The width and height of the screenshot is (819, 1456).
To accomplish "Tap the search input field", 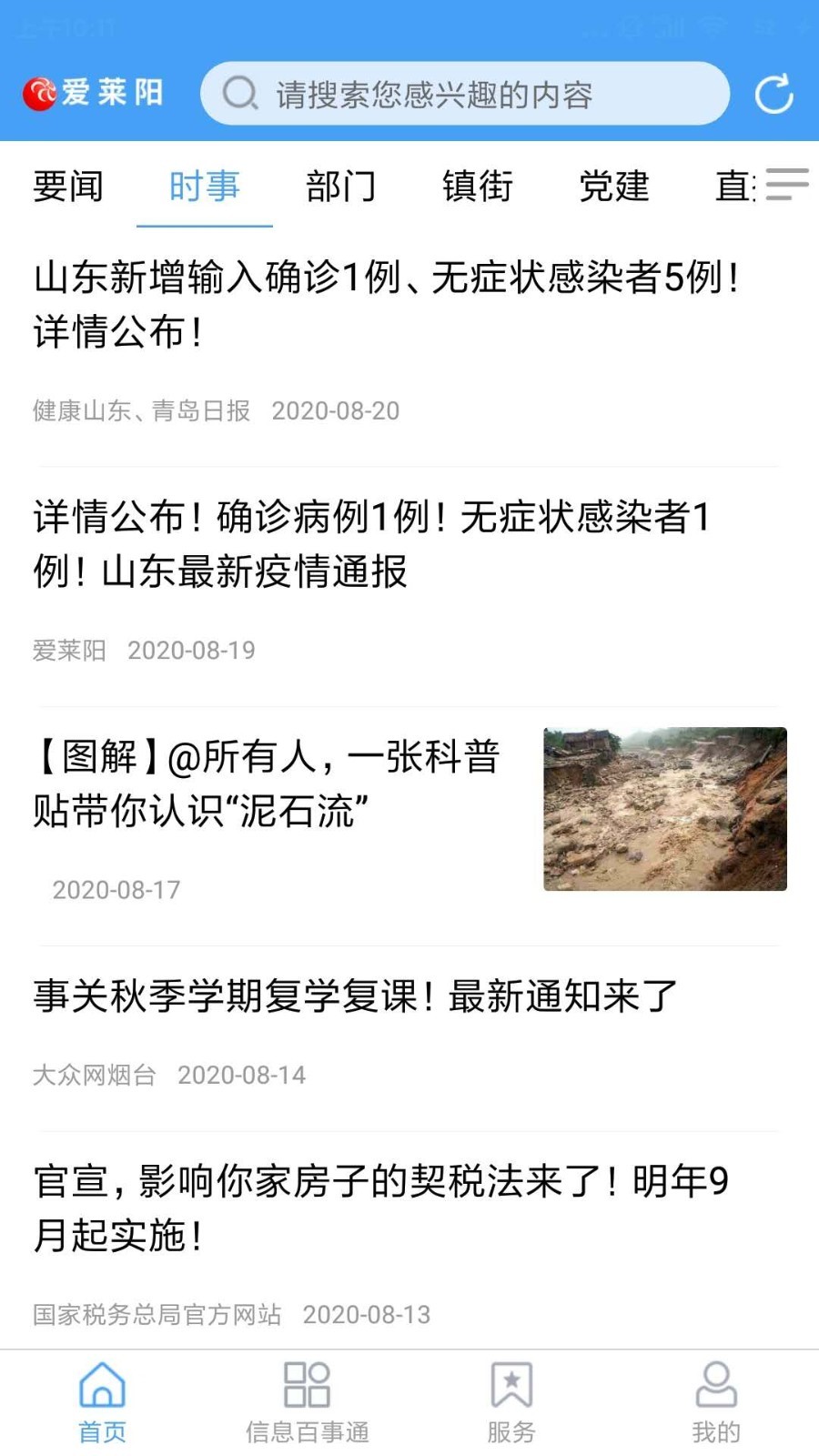I will point(464,93).
